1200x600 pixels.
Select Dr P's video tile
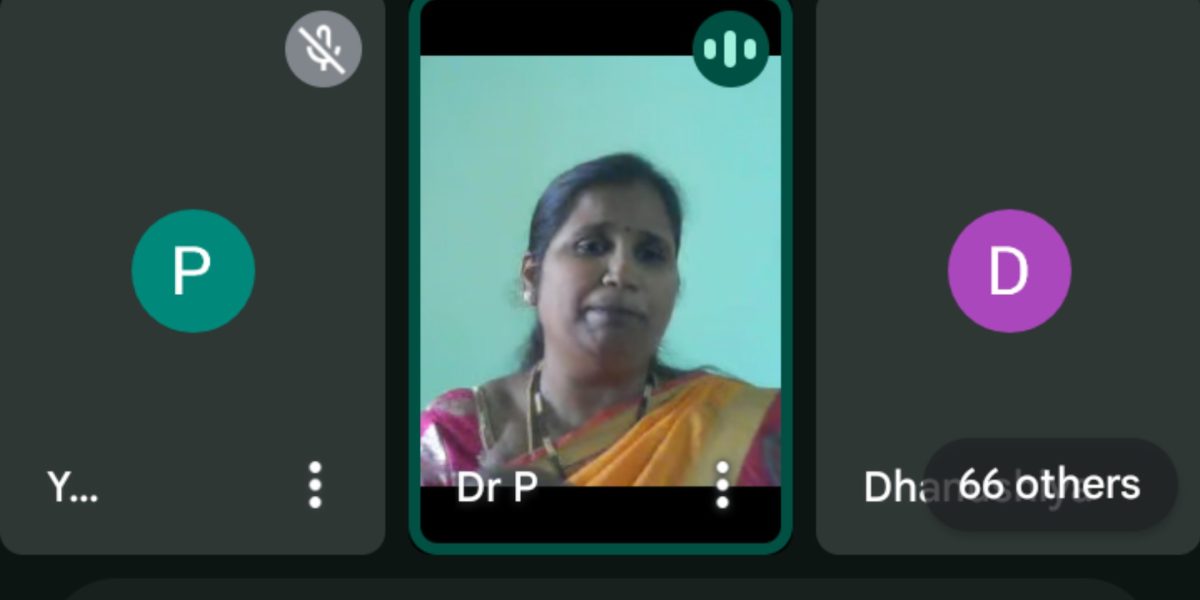point(600,270)
